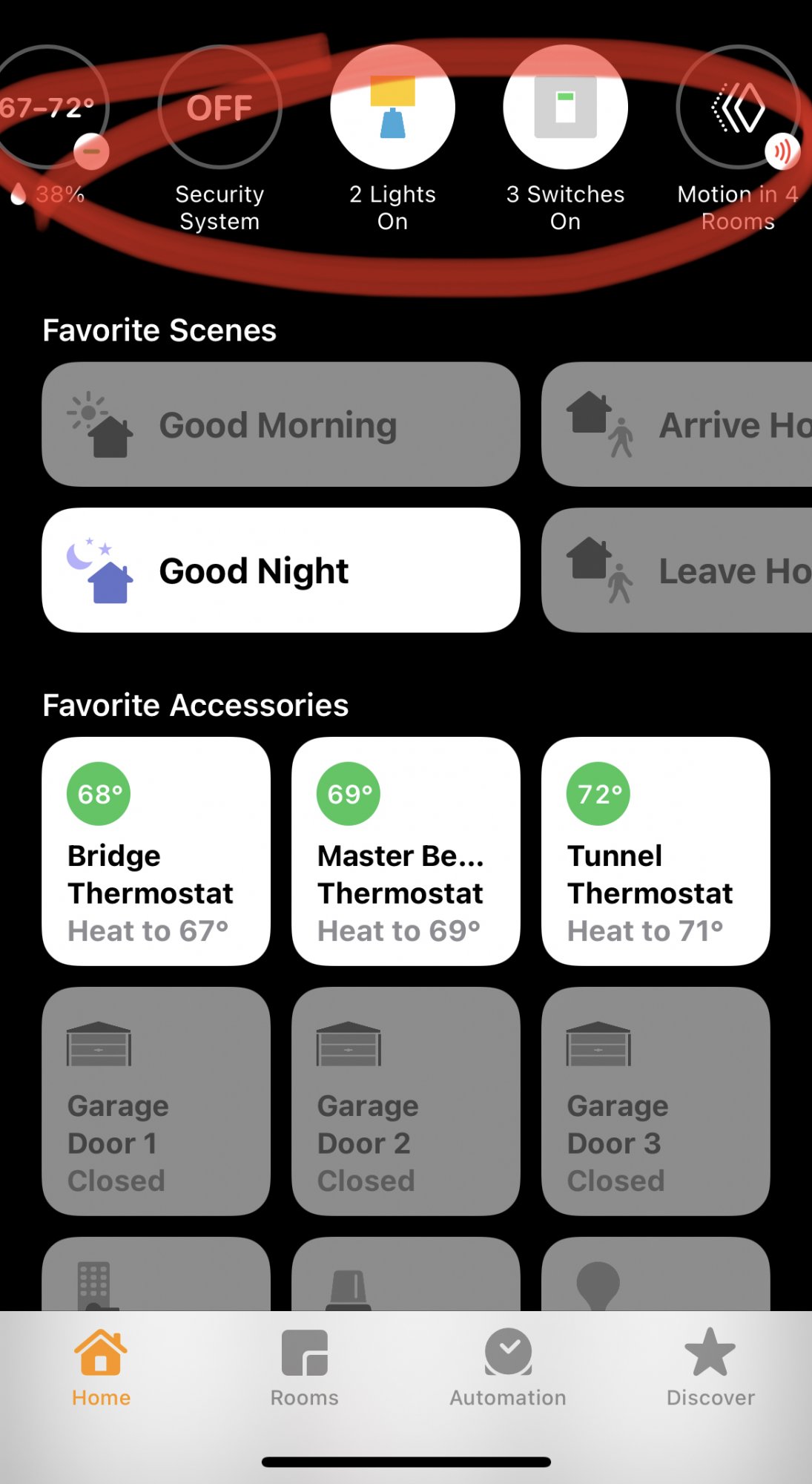812x1484 pixels.
Task: Open the Master Bedroom Thermostat tile
Action: click(x=406, y=851)
